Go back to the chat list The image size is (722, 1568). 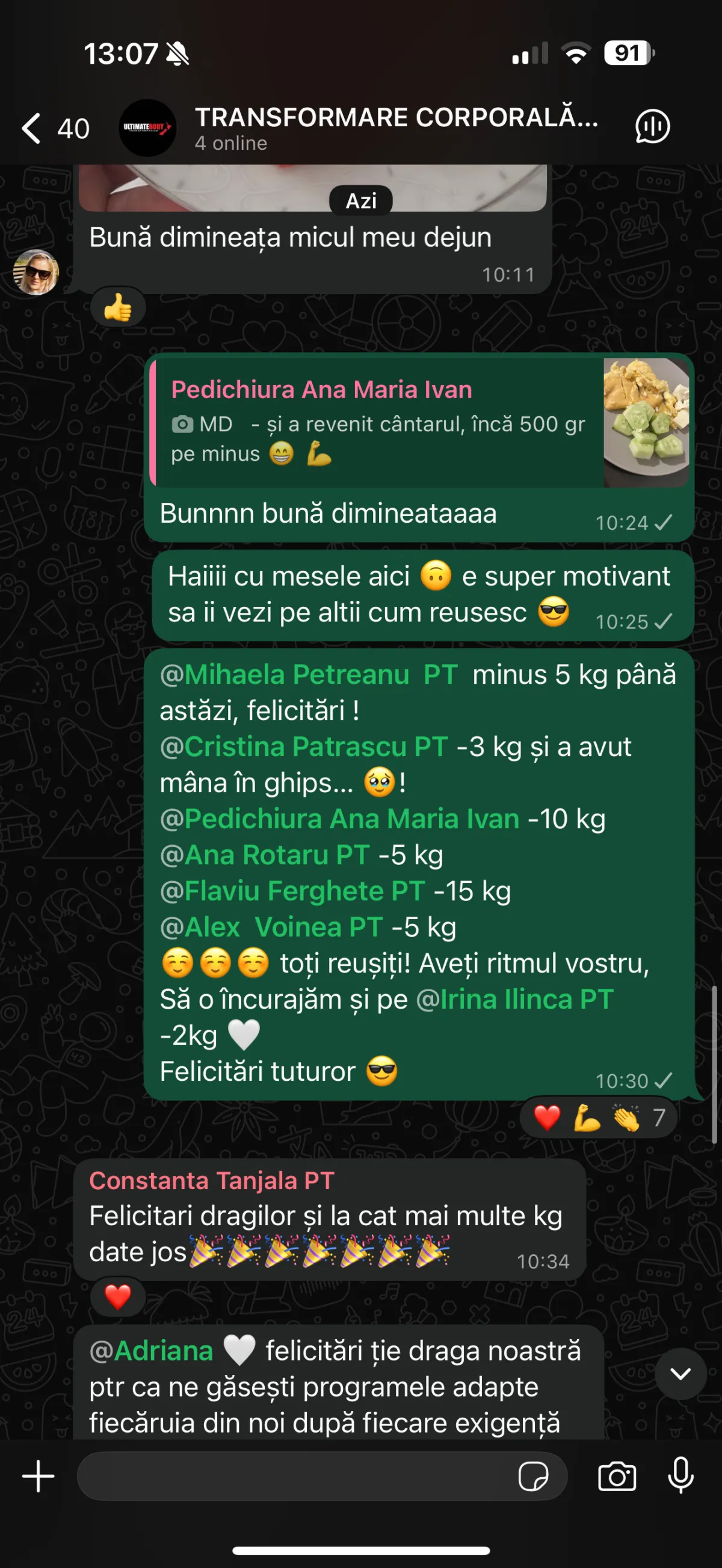[55, 129]
